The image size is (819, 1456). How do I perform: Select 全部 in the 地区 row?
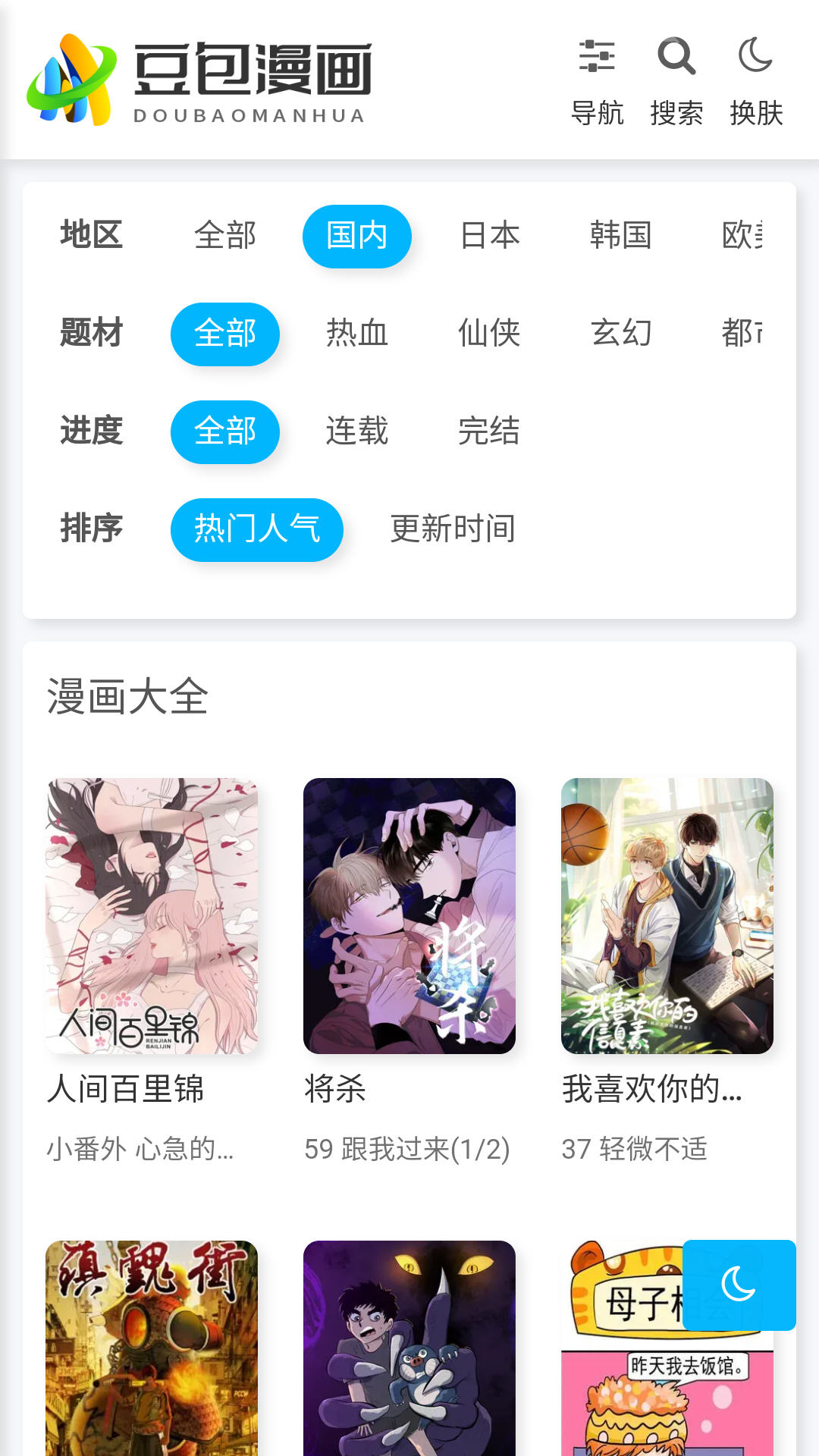pyautogui.click(x=225, y=236)
